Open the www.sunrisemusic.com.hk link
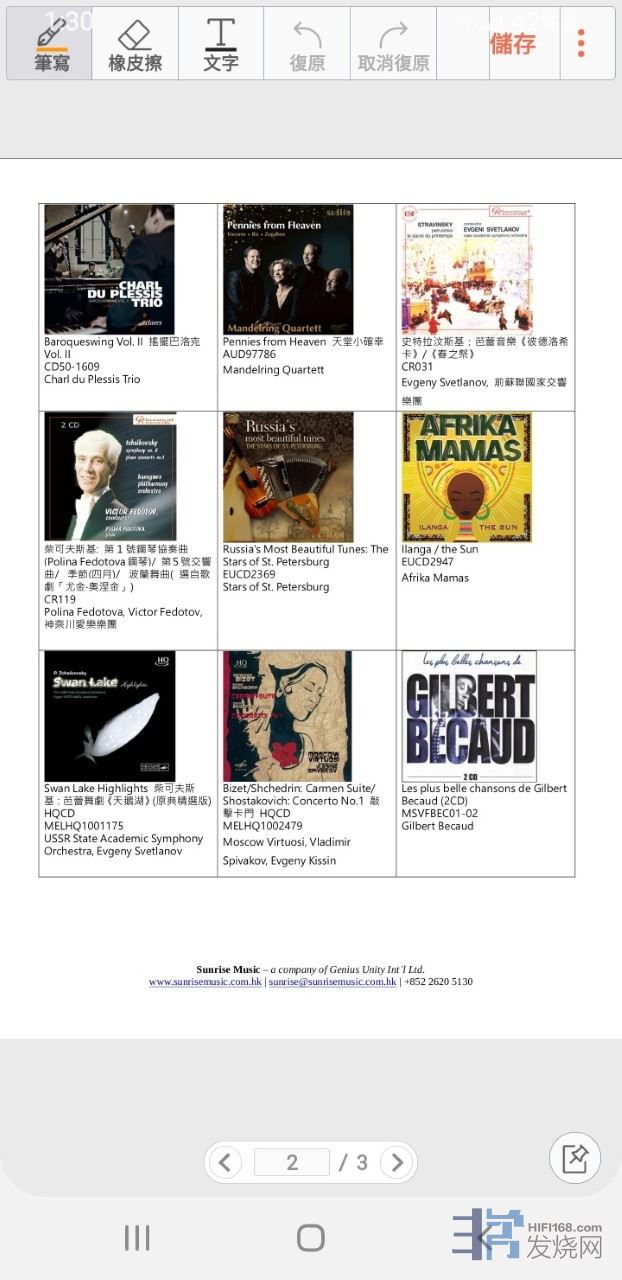 (206, 982)
